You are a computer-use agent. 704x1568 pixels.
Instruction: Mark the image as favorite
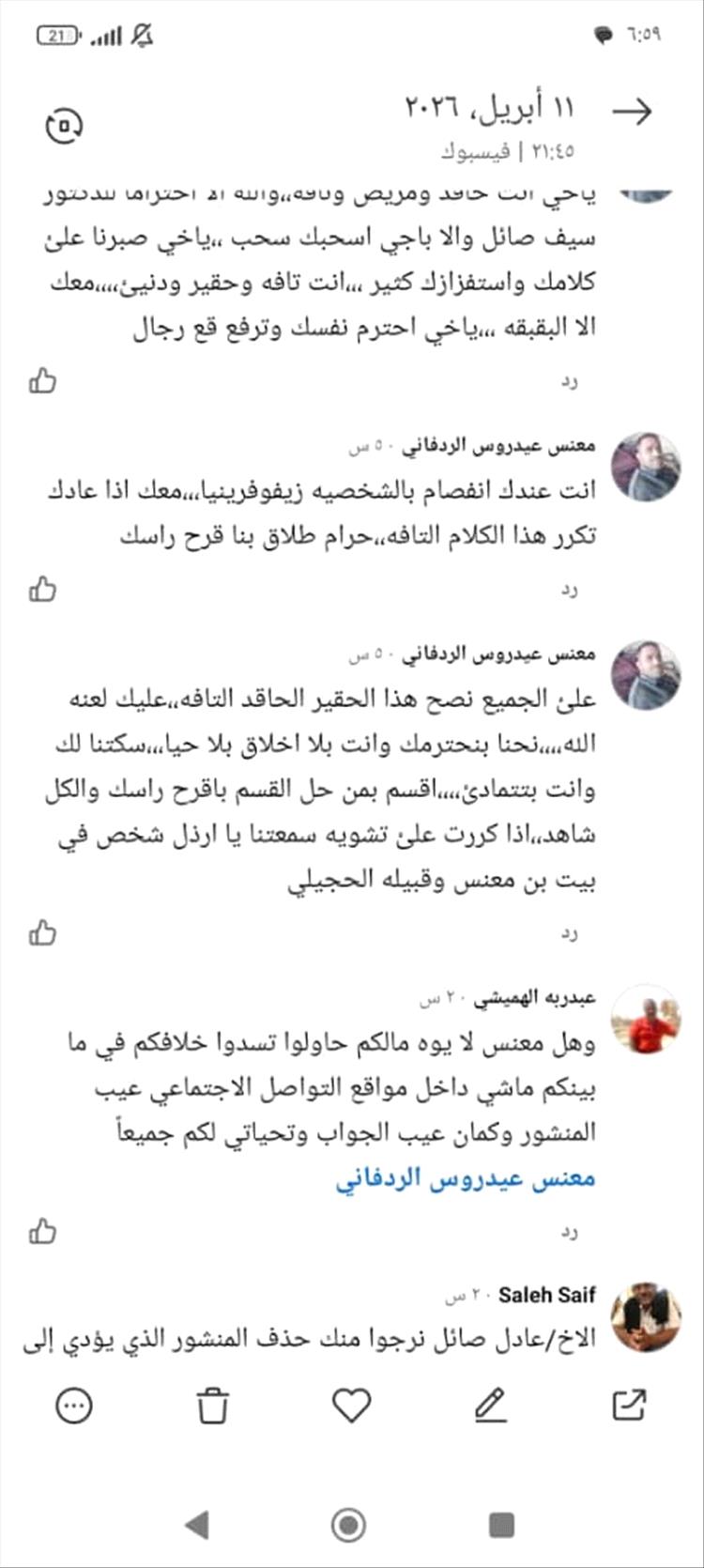click(352, 1406)
